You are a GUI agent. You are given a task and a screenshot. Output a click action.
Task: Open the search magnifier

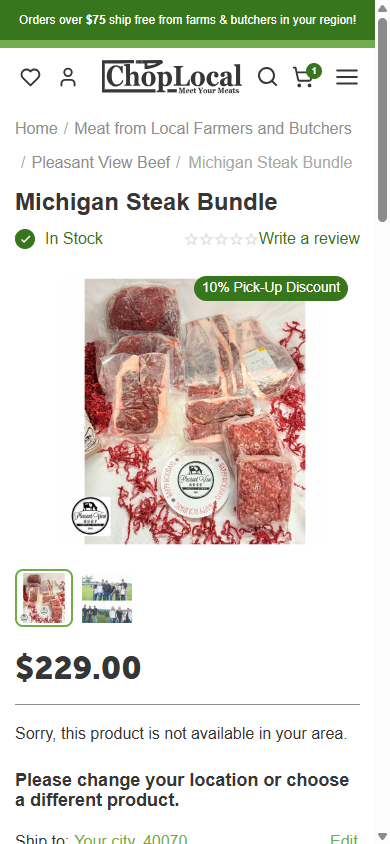click(x=267, y=77)
